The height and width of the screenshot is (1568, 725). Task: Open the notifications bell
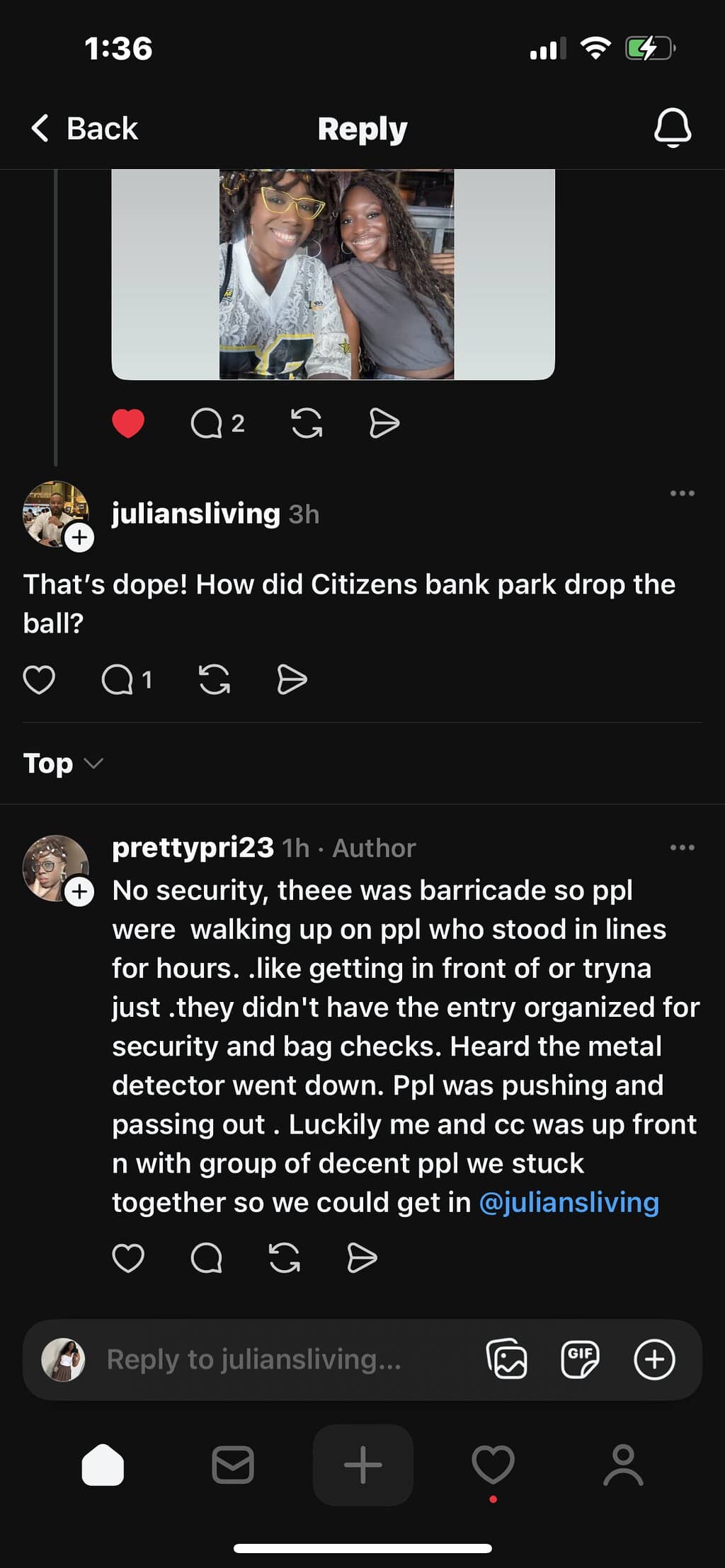pos(671,128)
